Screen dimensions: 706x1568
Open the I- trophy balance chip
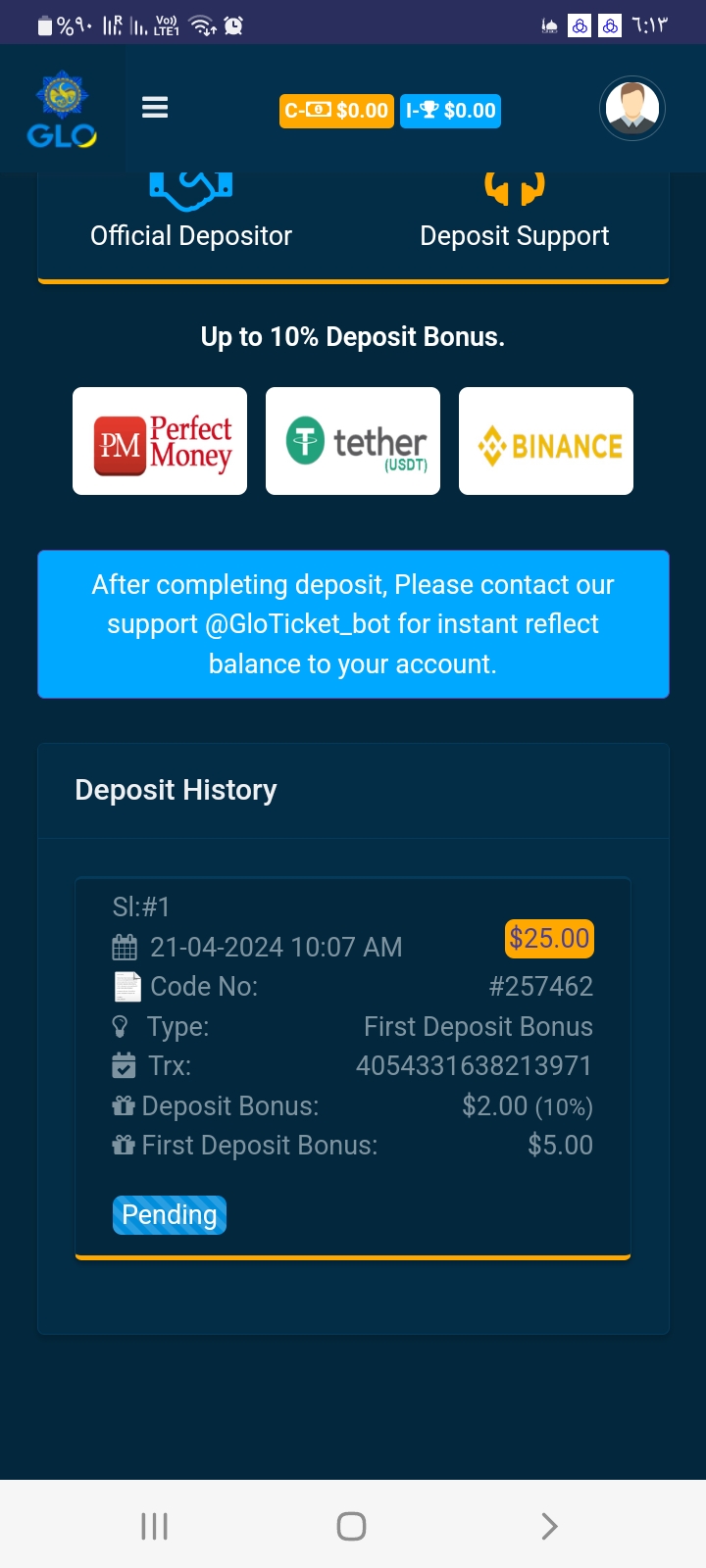451,111
